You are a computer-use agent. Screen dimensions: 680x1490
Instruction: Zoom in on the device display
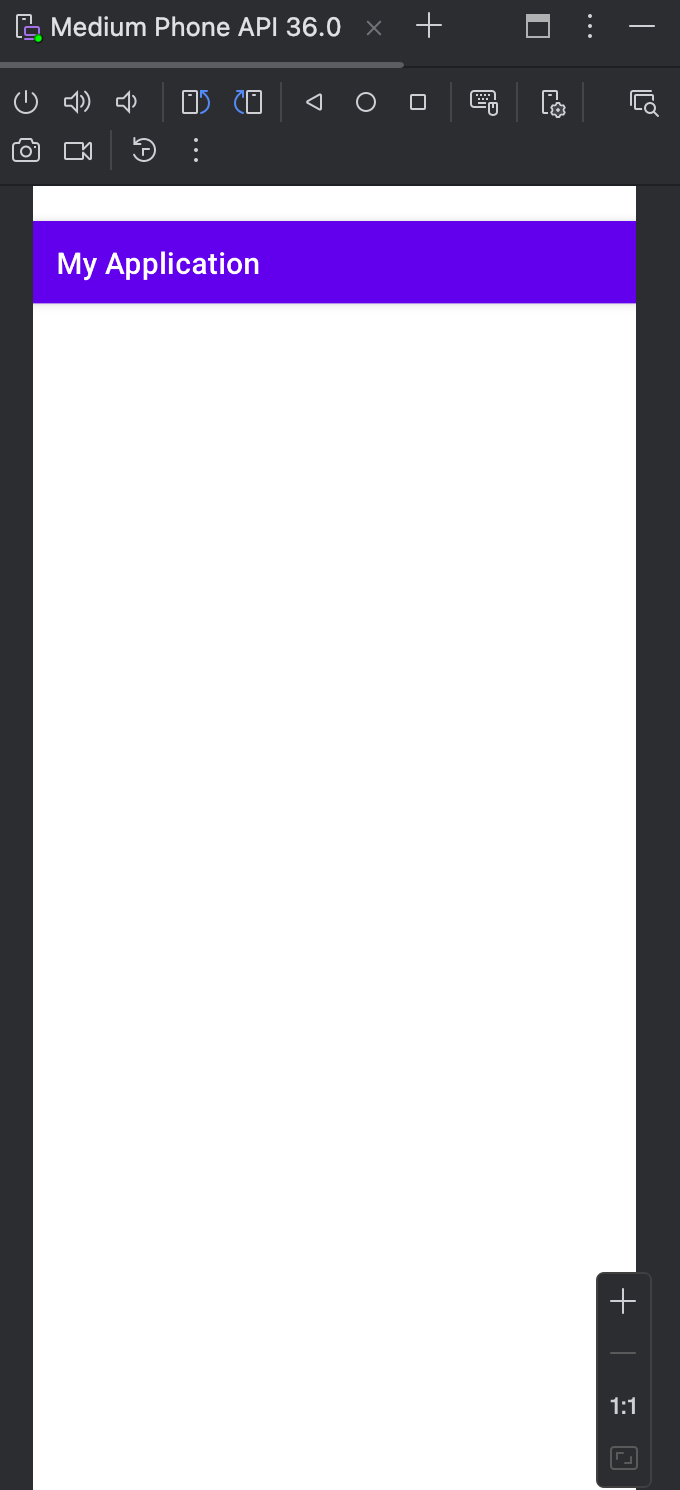tap(623, 1301)
